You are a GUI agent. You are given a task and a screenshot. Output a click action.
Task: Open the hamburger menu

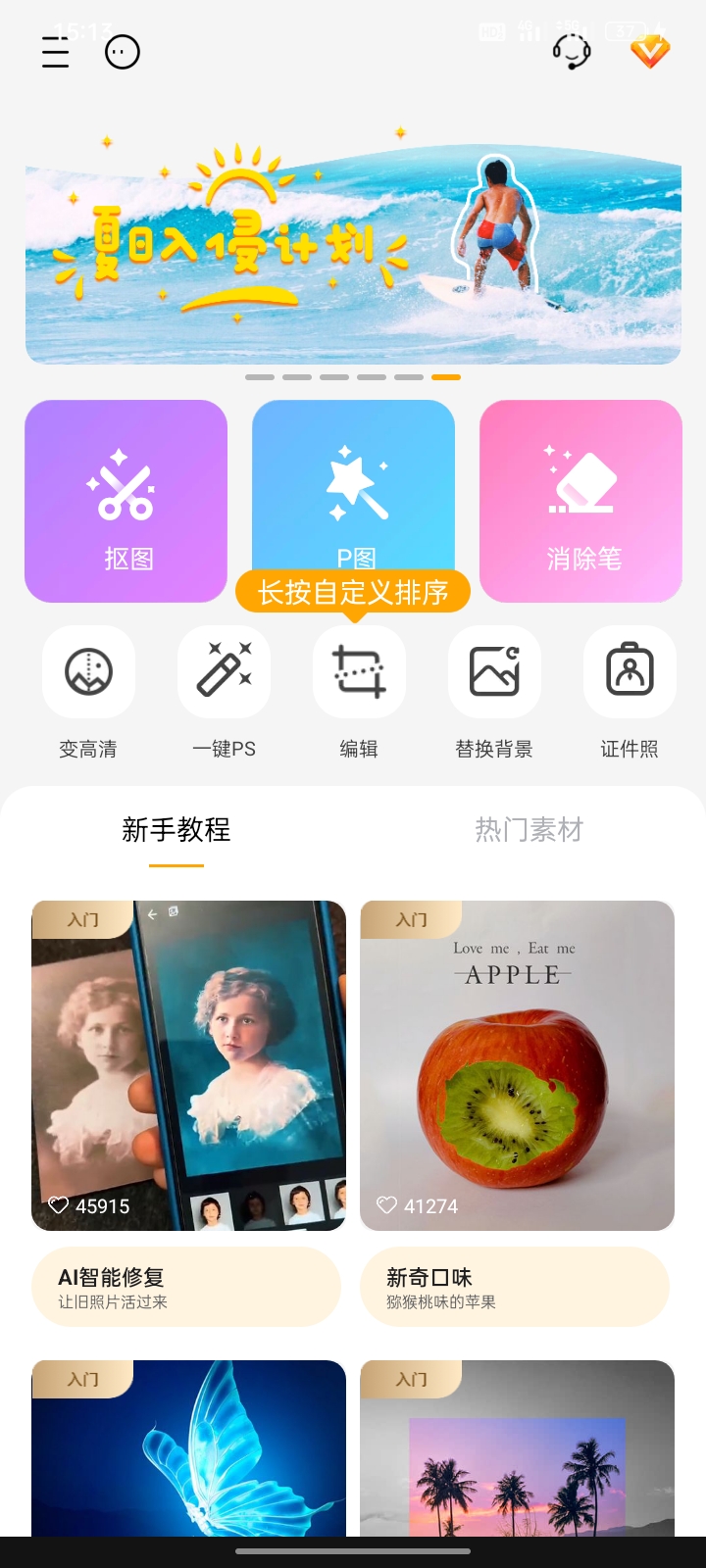coord(56,52)
